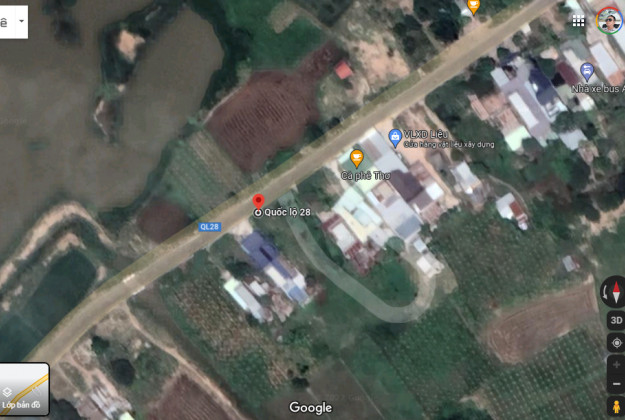This screenshot has width=625, height=420.
Task: Switch map type via Lớp bản đồ
Action: point(23,389)
